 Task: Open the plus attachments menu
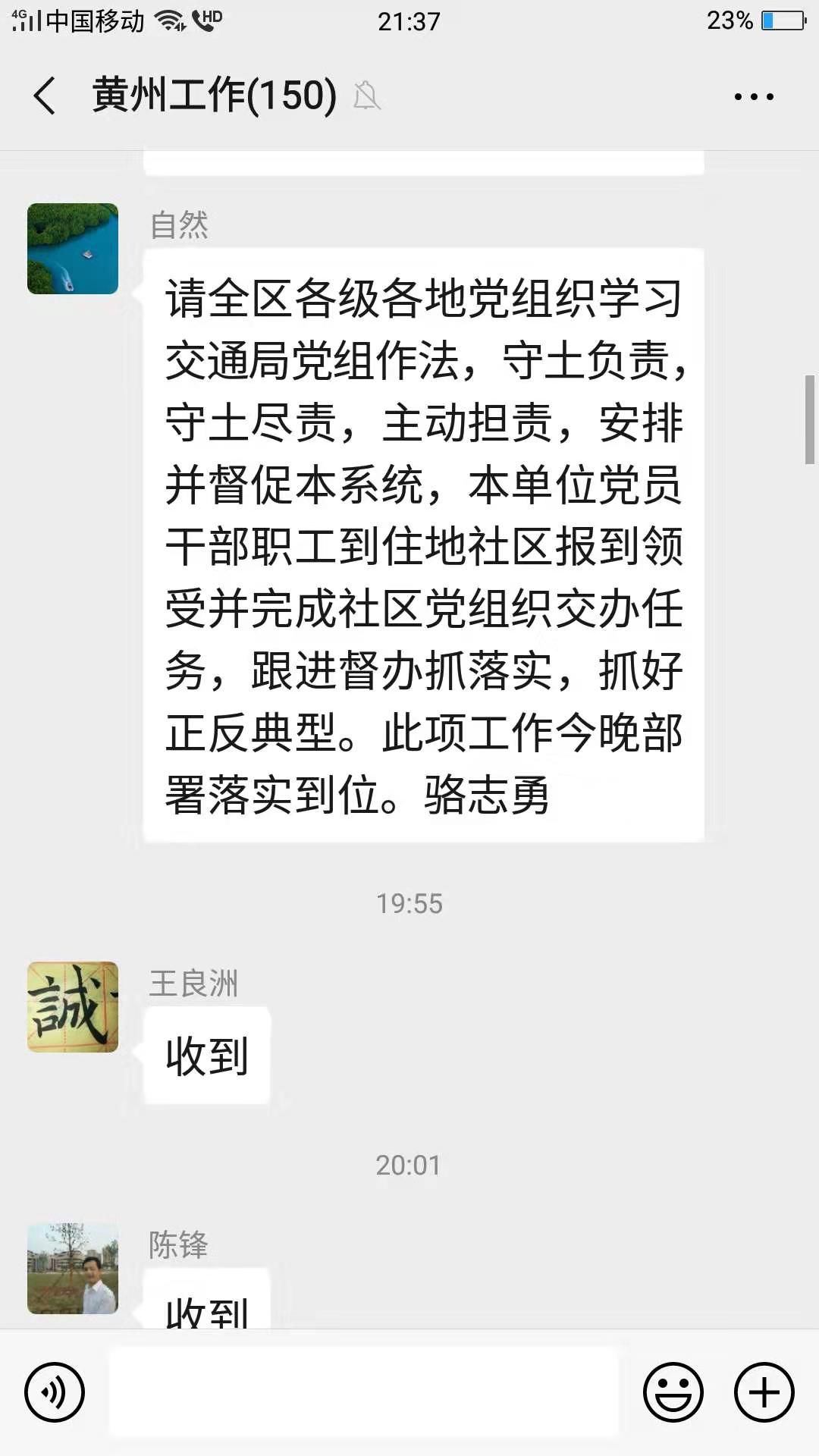(764, 1392)
